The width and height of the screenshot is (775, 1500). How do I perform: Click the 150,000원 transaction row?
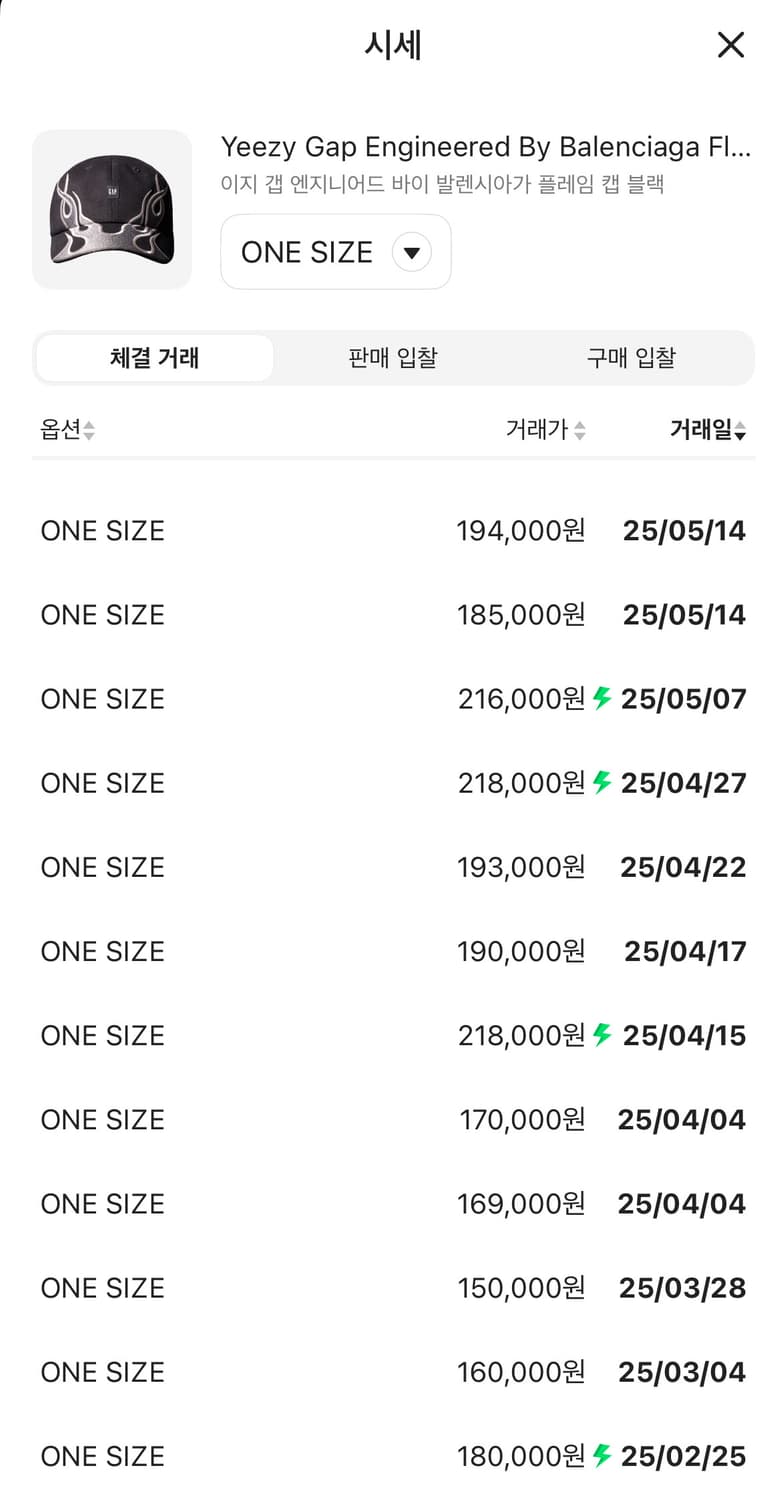pyautogui.click(x=387, y=1288)
